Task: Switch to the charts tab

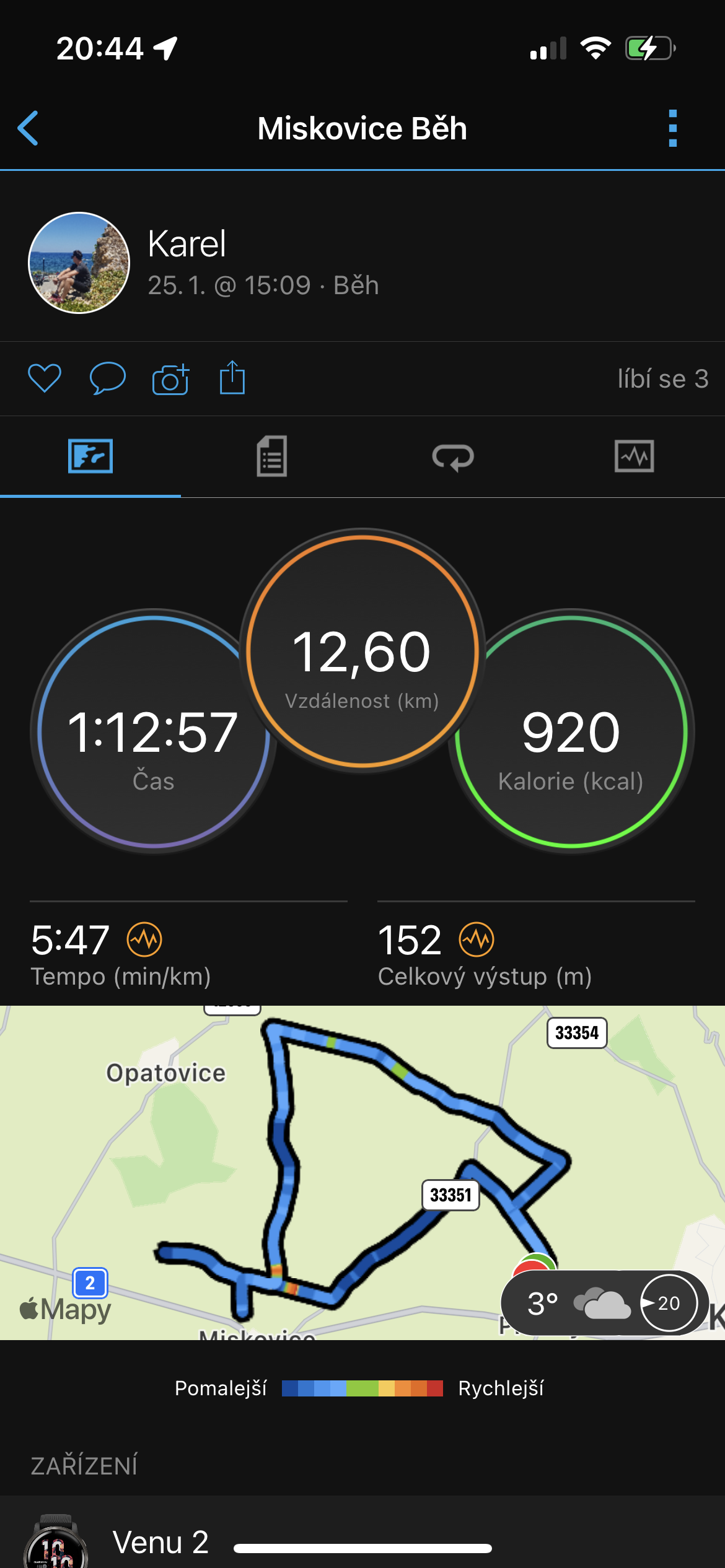Action: point(634,456)
